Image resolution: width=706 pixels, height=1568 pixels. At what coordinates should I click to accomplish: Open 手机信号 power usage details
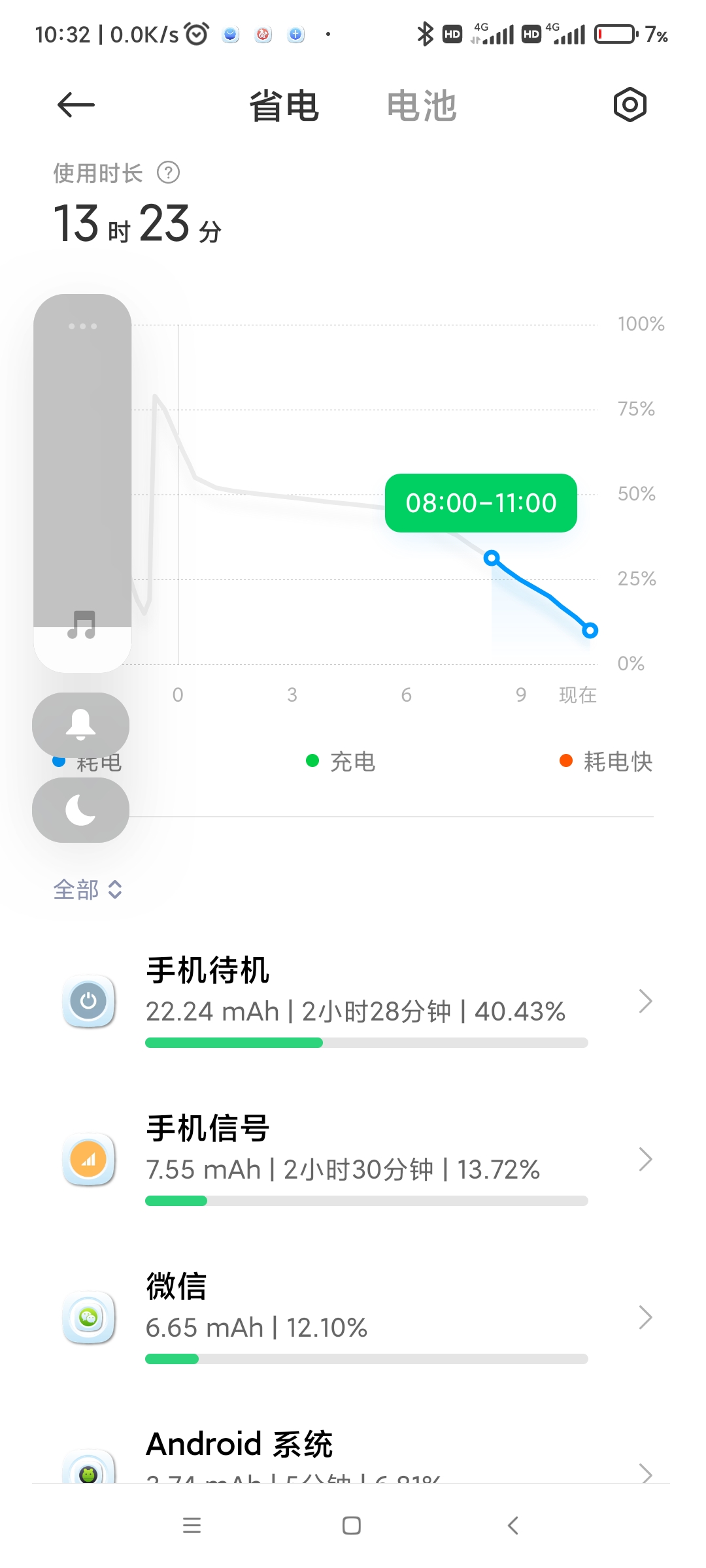[353, 1158]
